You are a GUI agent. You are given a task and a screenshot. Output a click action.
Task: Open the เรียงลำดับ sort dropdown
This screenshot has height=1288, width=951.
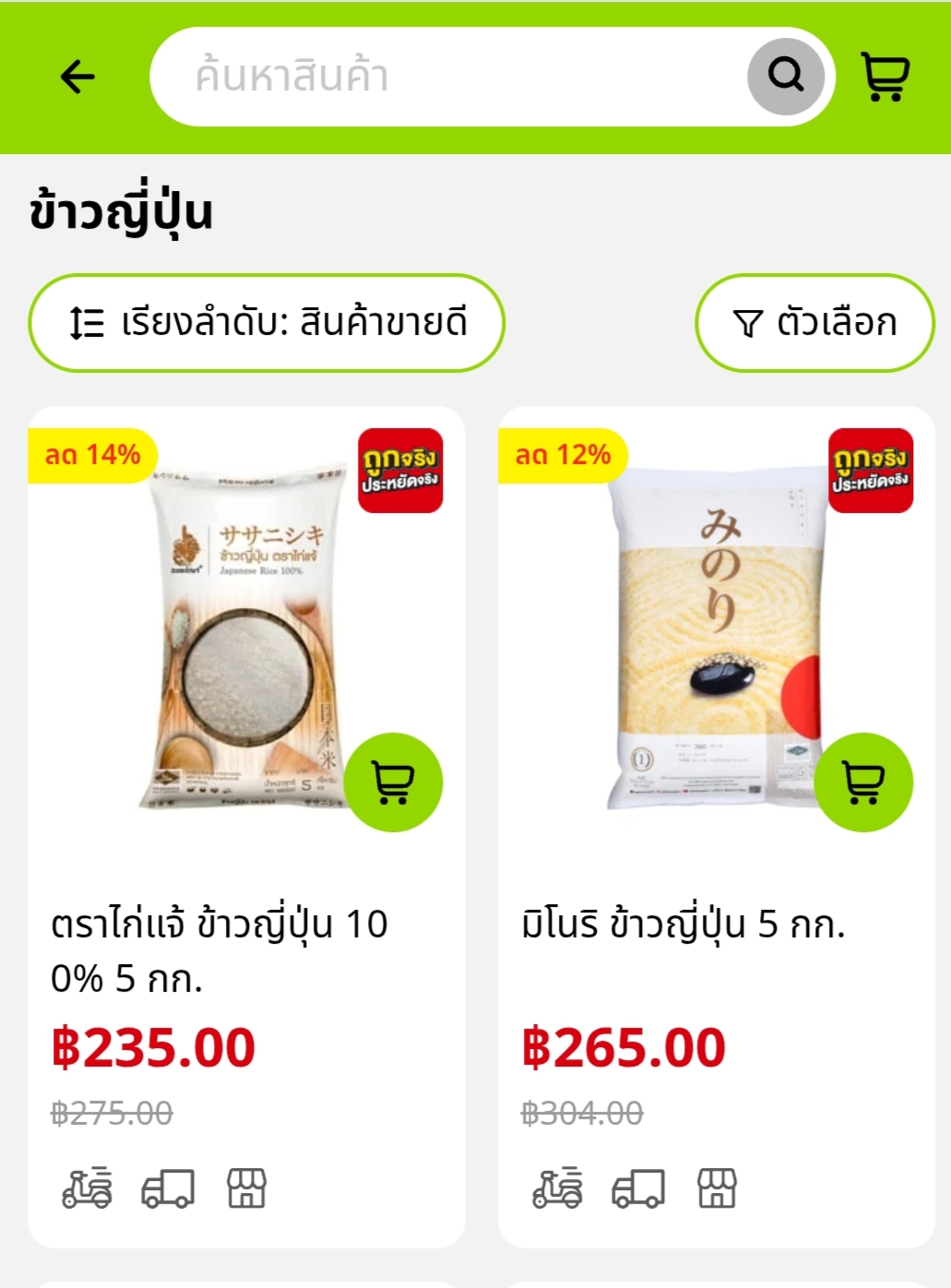[x=267, y=323]
